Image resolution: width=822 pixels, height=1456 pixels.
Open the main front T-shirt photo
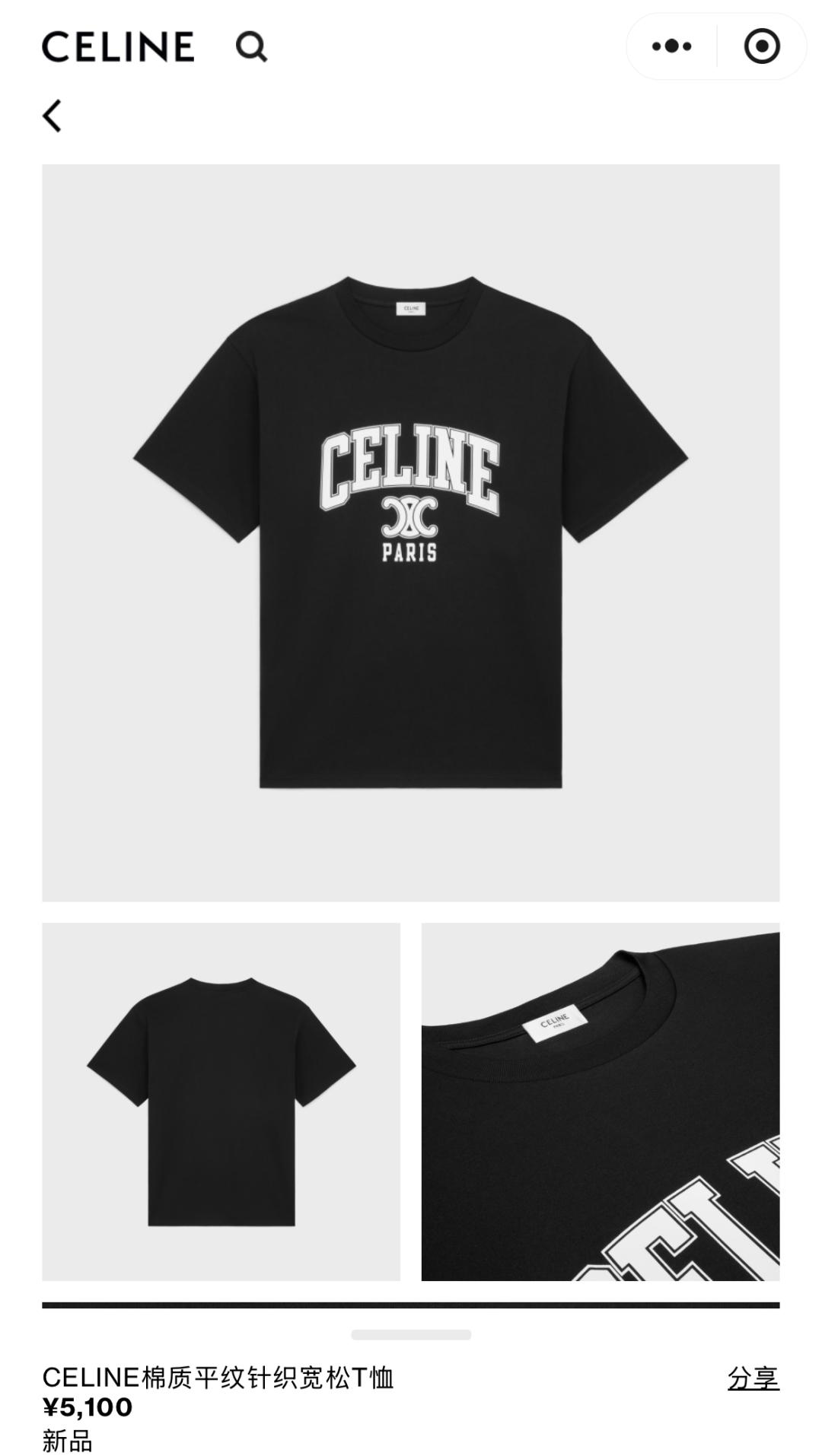point(411,532)
